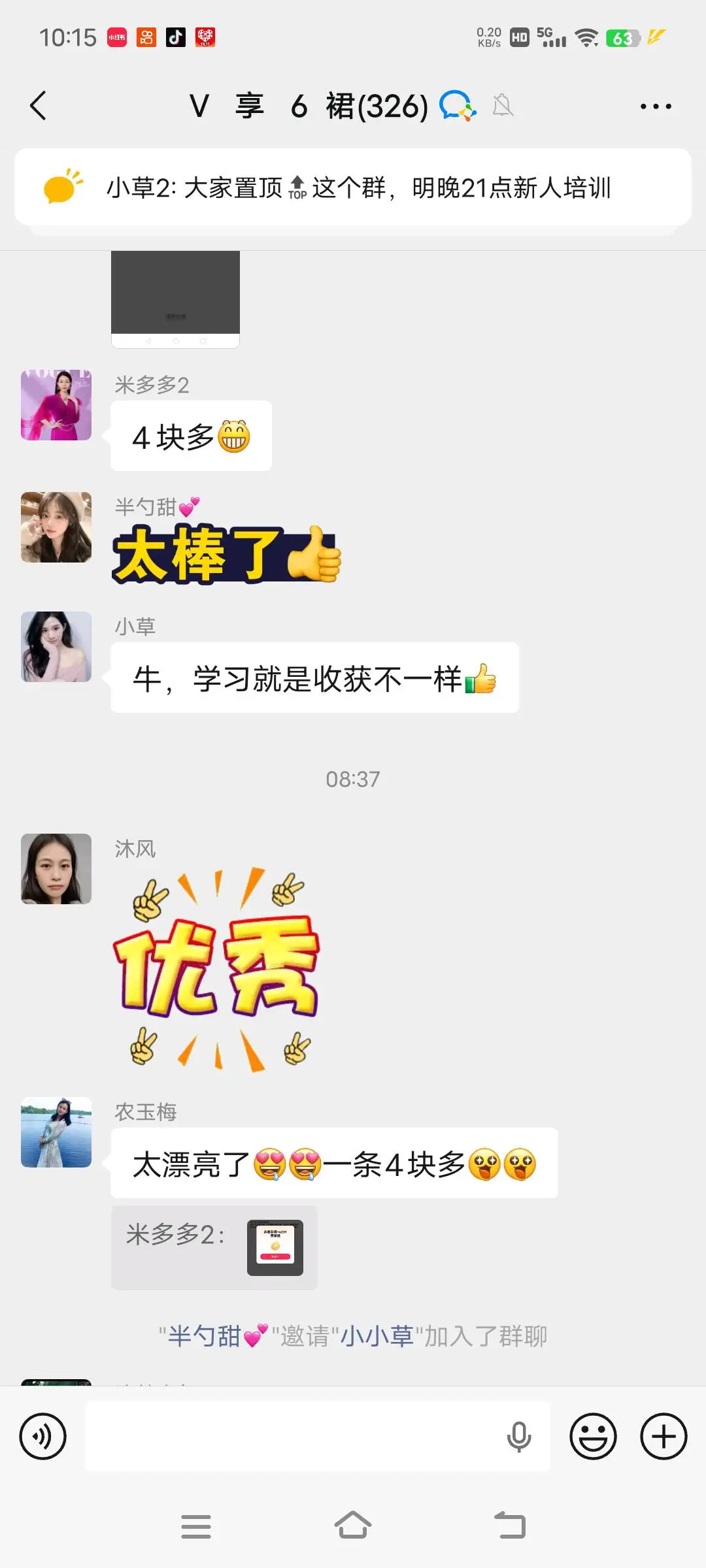
Task: Expand the pinned message from 小草2
Action: click(360, 189)
